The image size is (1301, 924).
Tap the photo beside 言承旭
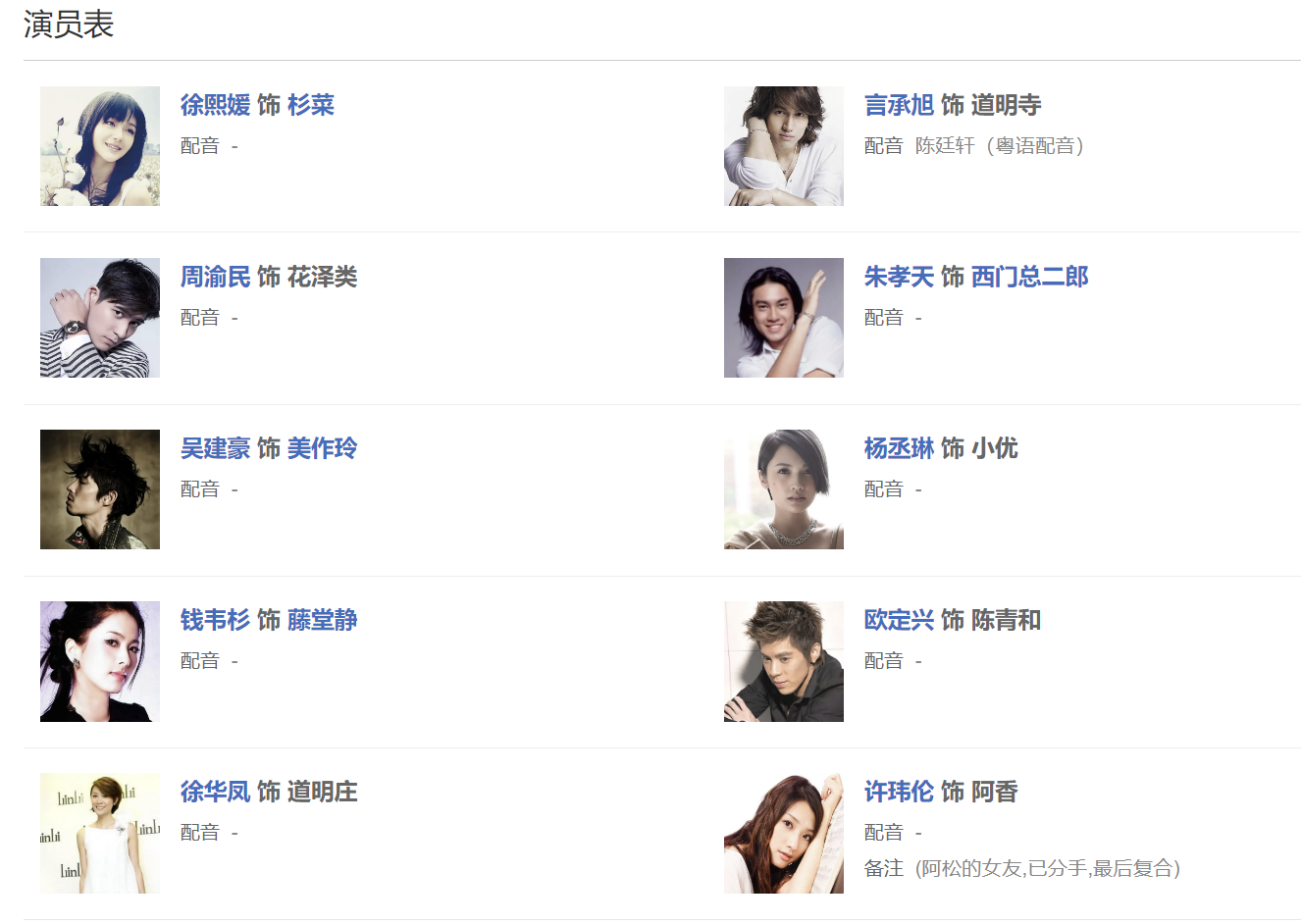pos(783,146)
